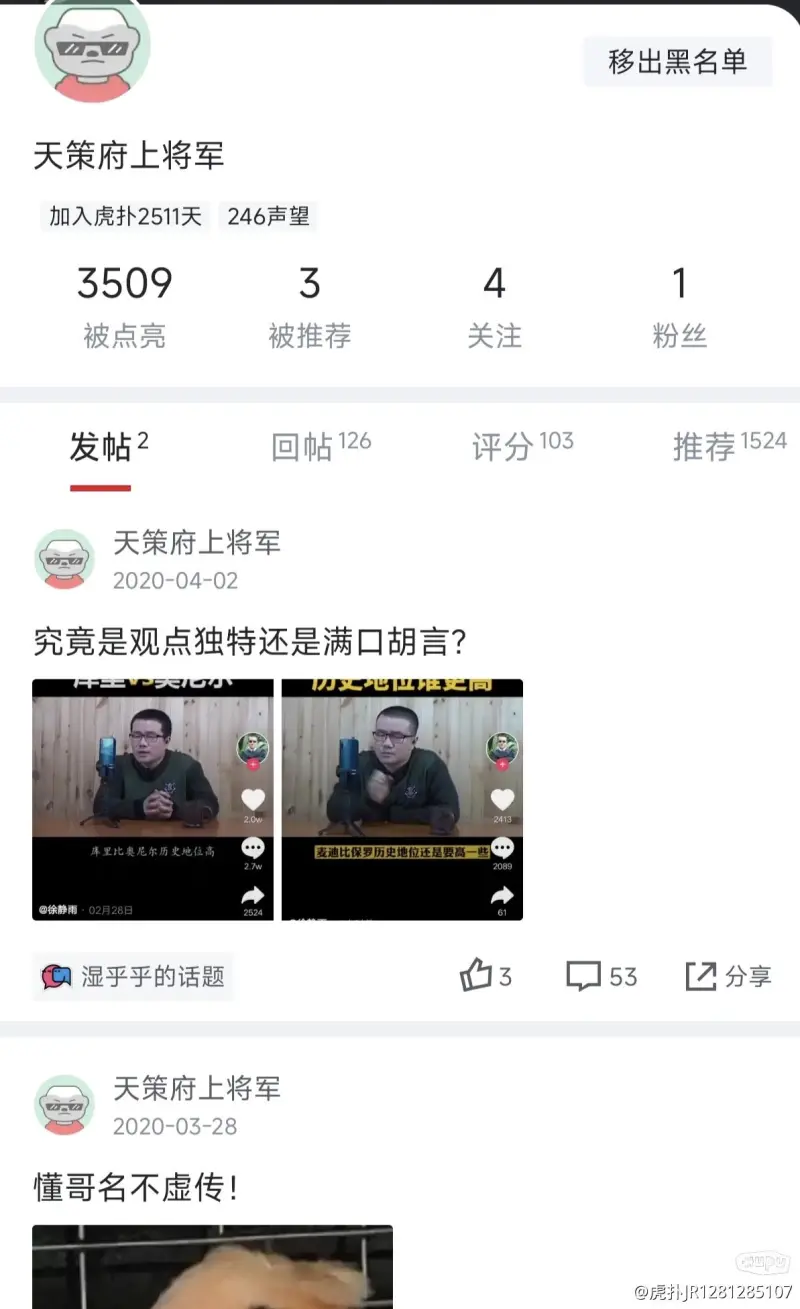Open the 湿乎乎的话题 topic chip

point(132,976)
